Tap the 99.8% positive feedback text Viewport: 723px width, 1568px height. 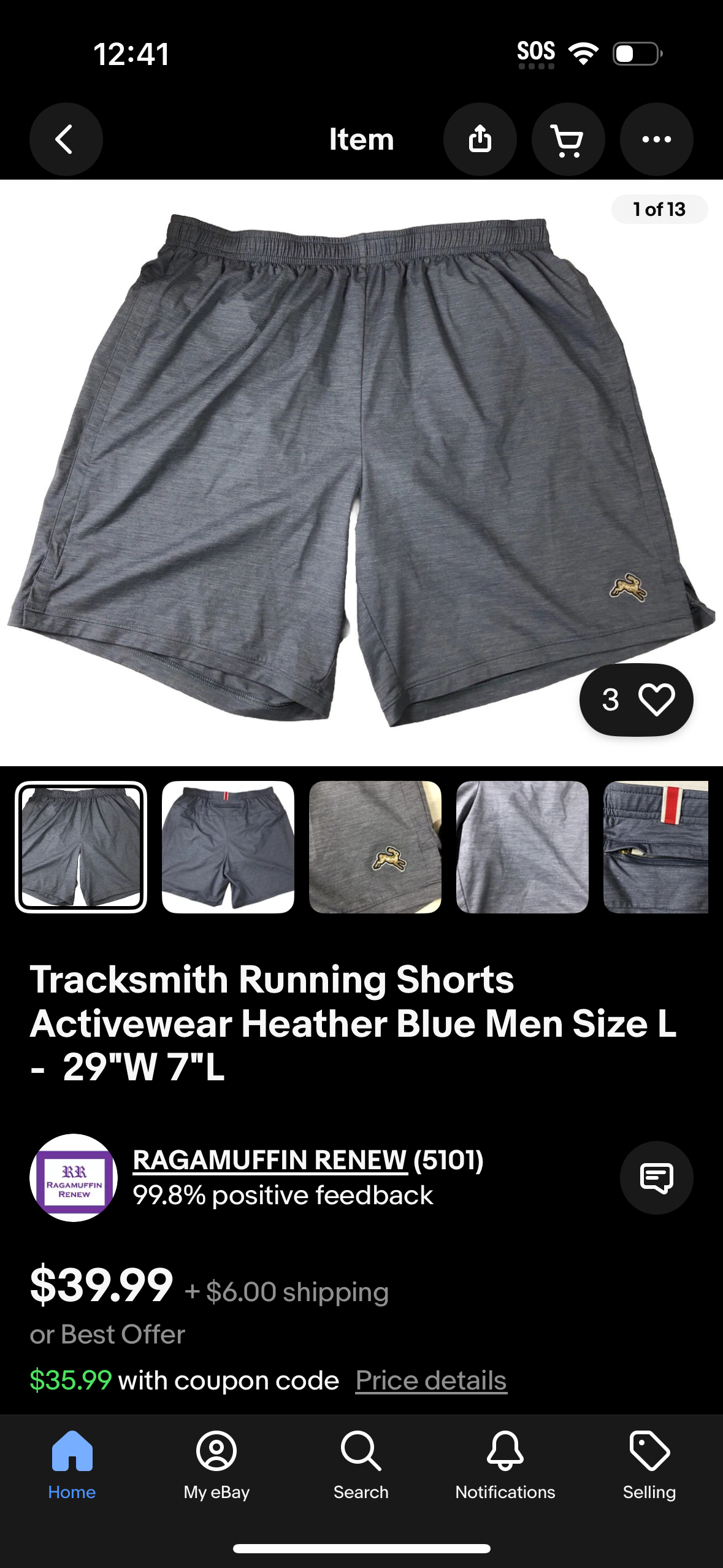(x=283, y=1195)
